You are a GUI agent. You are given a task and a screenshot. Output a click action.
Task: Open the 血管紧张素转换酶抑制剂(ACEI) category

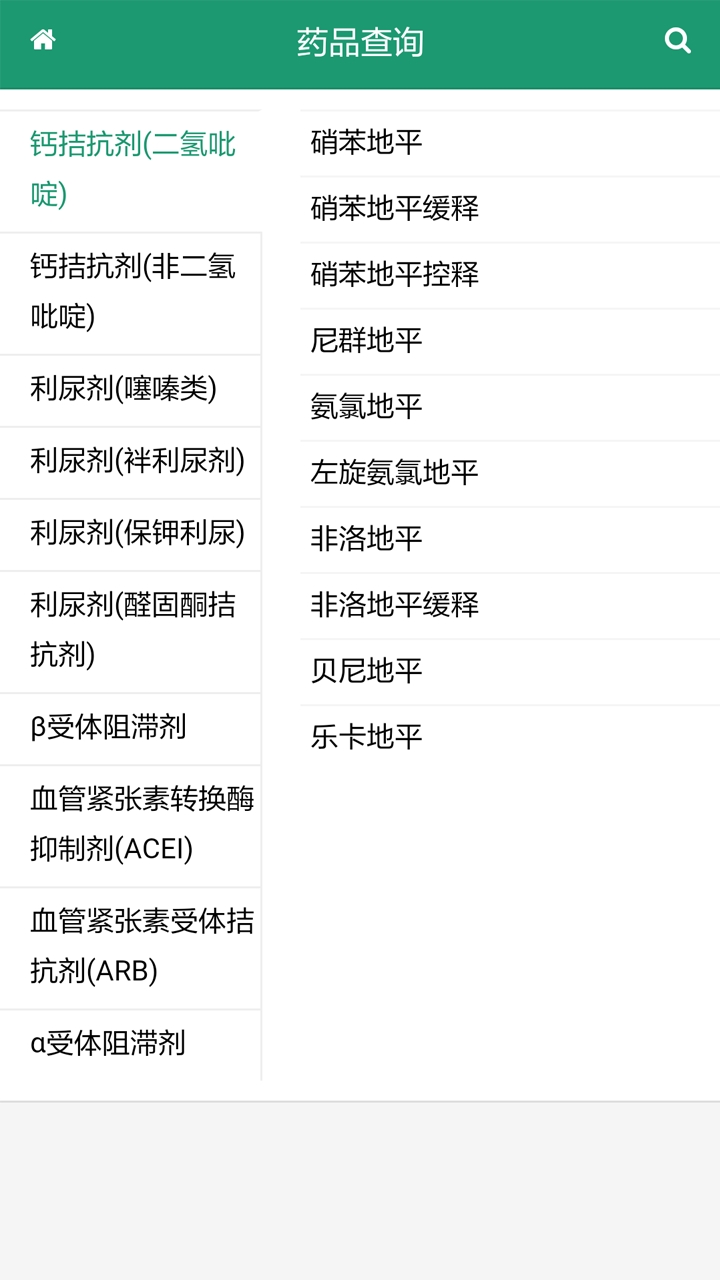[130, 825]
